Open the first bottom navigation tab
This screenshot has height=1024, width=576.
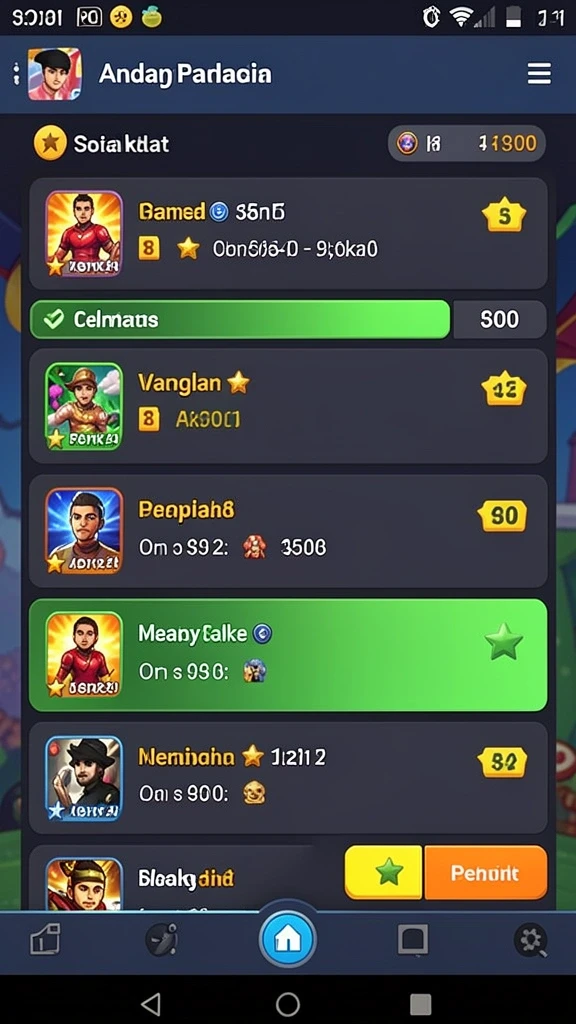point(45,940)
